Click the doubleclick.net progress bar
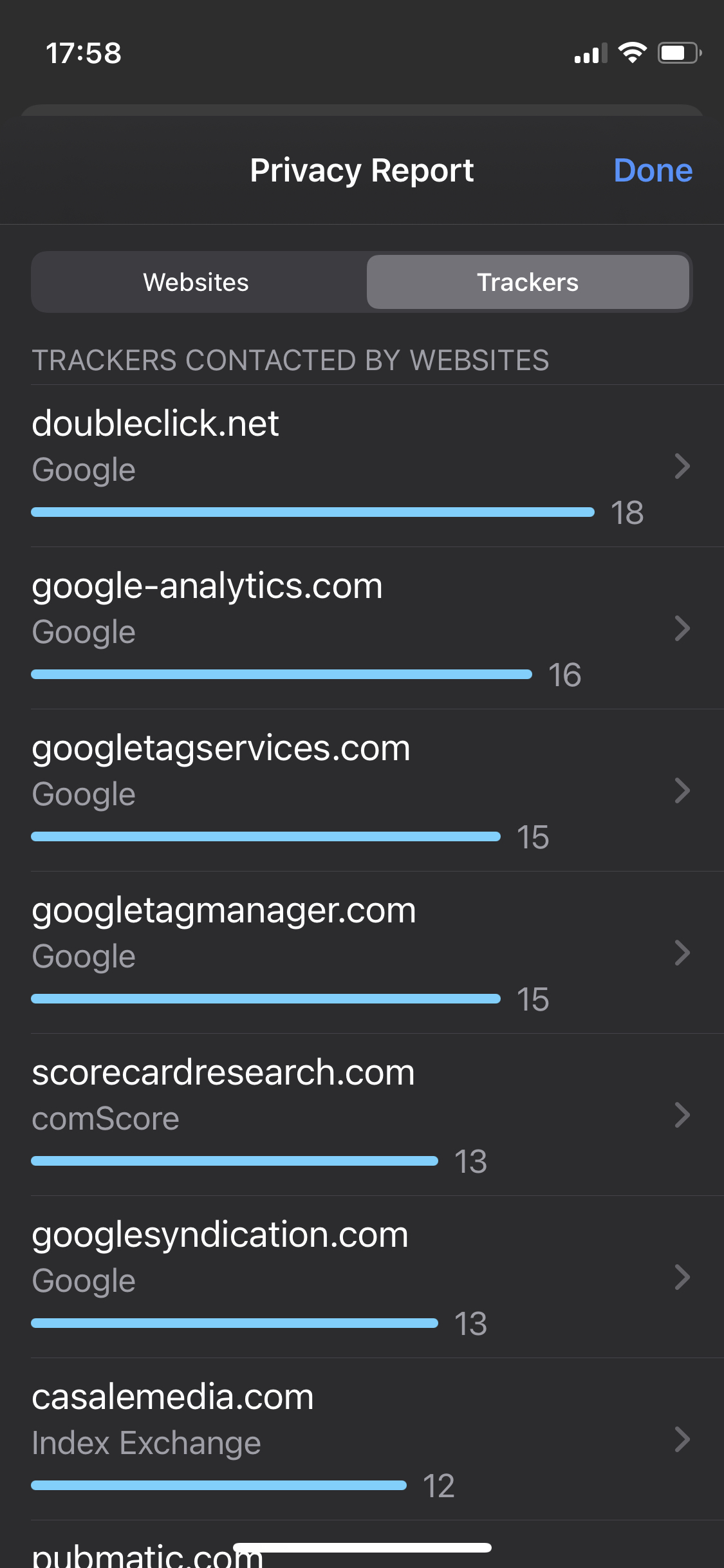The width and height of the screenshot is (724, 1568). 312,512
